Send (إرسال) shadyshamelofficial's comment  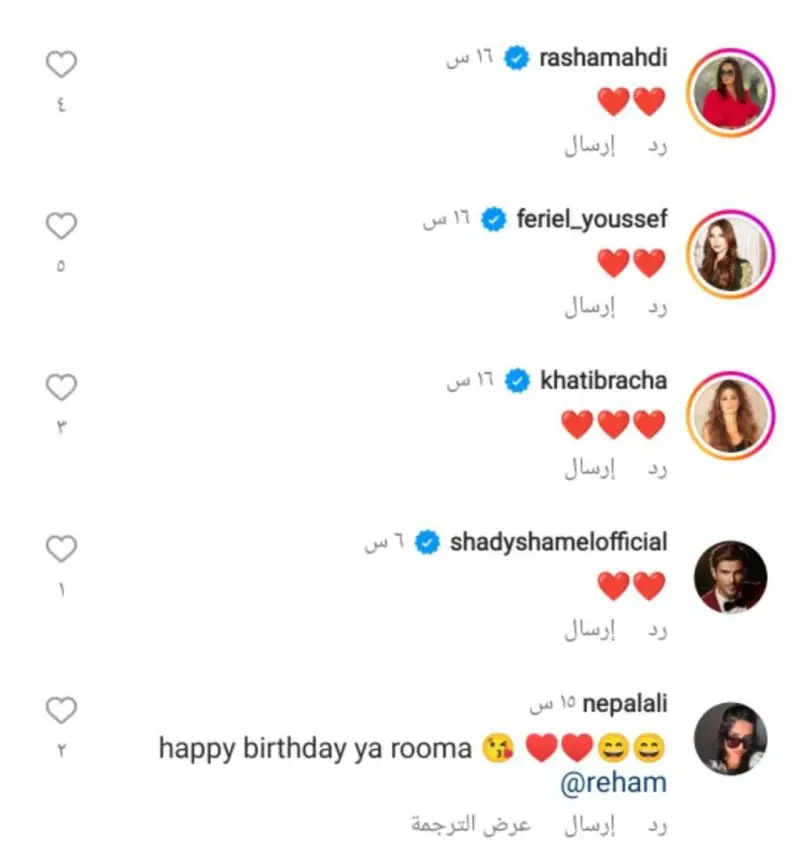[591, 629]
